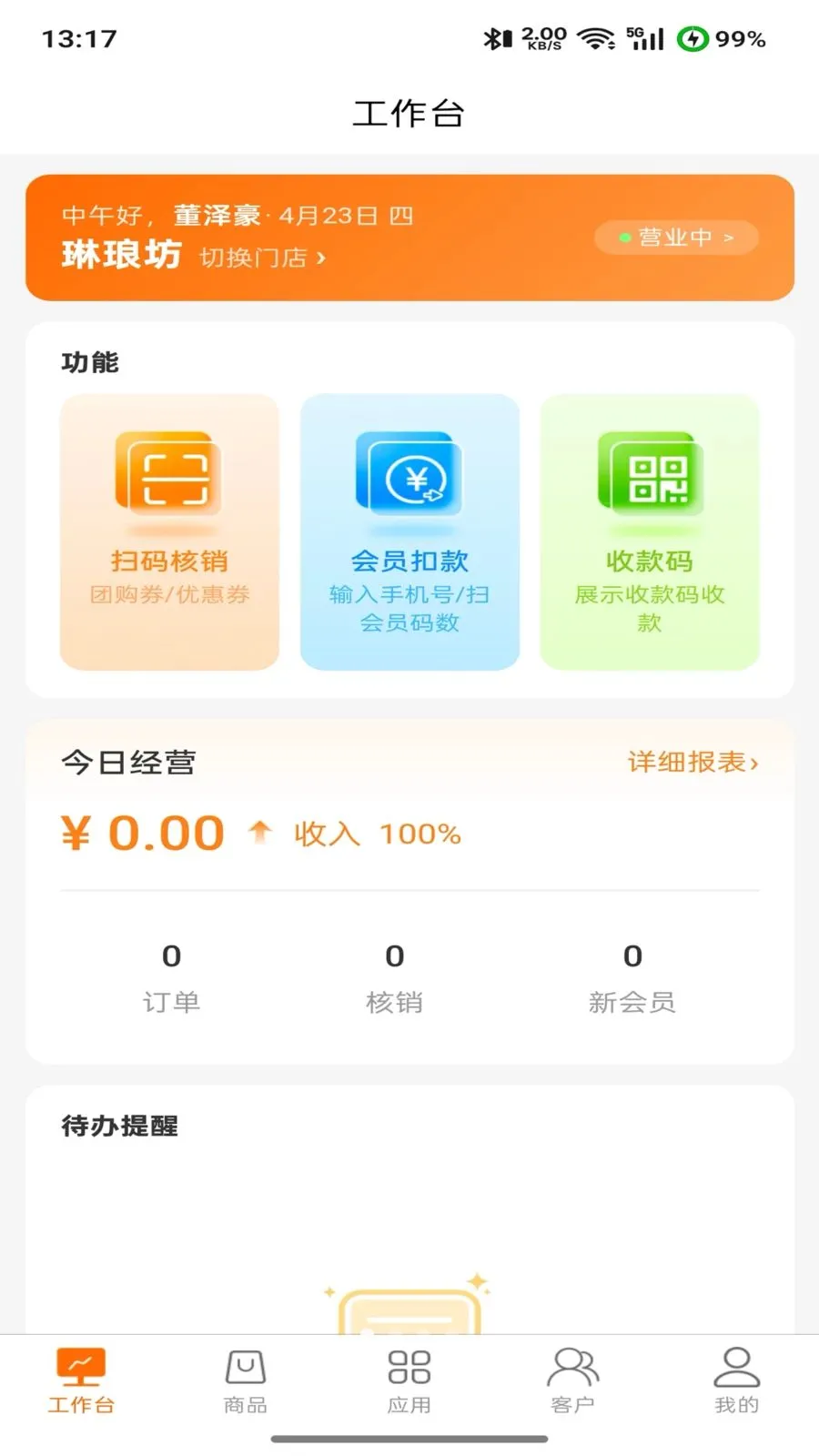The height and width of the screenshot is (1456, 819).
Task: Expand 切换门店 to switch stores
Action: (258, 258)
